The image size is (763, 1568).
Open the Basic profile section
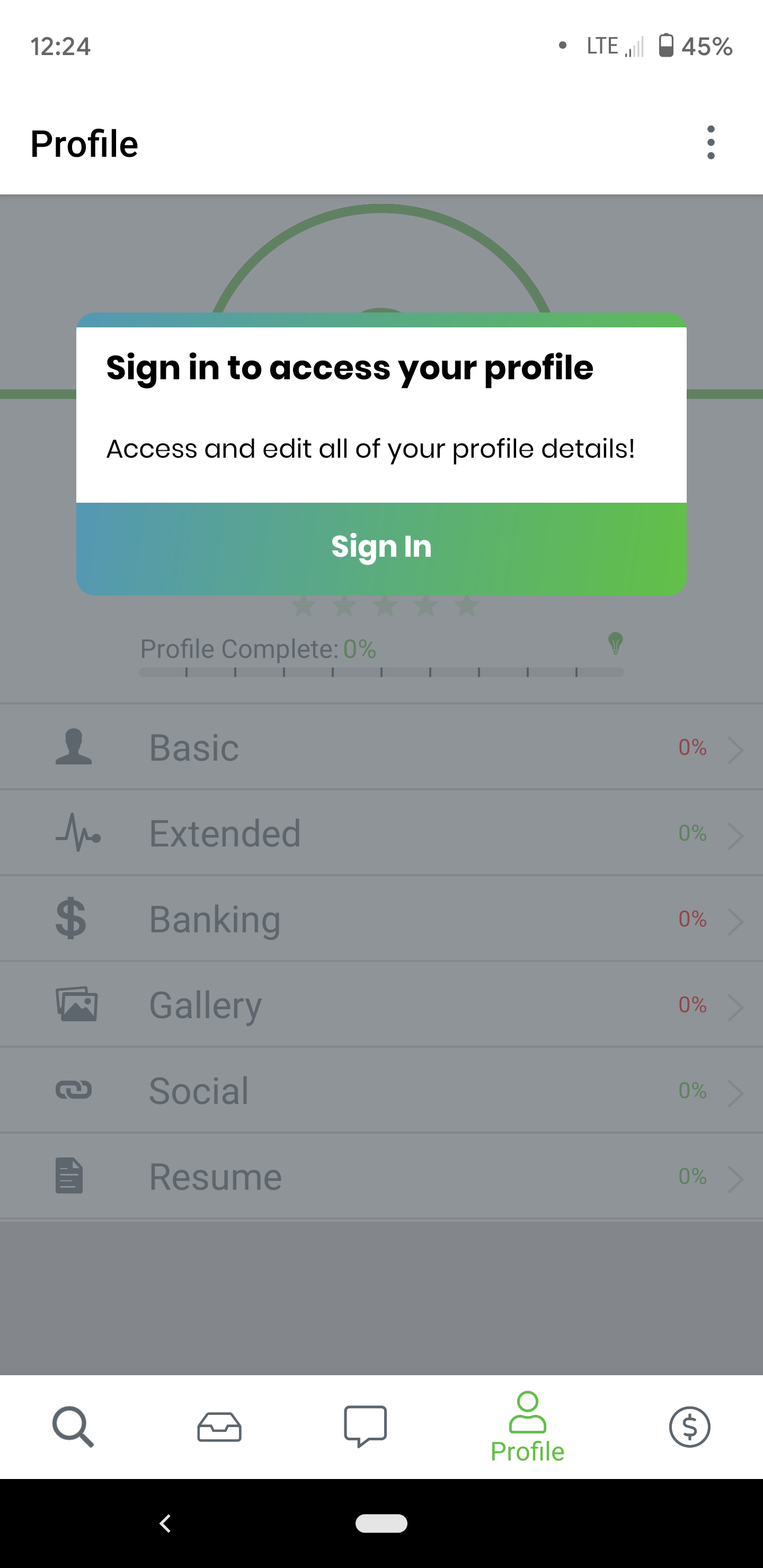tap(381, 747)
